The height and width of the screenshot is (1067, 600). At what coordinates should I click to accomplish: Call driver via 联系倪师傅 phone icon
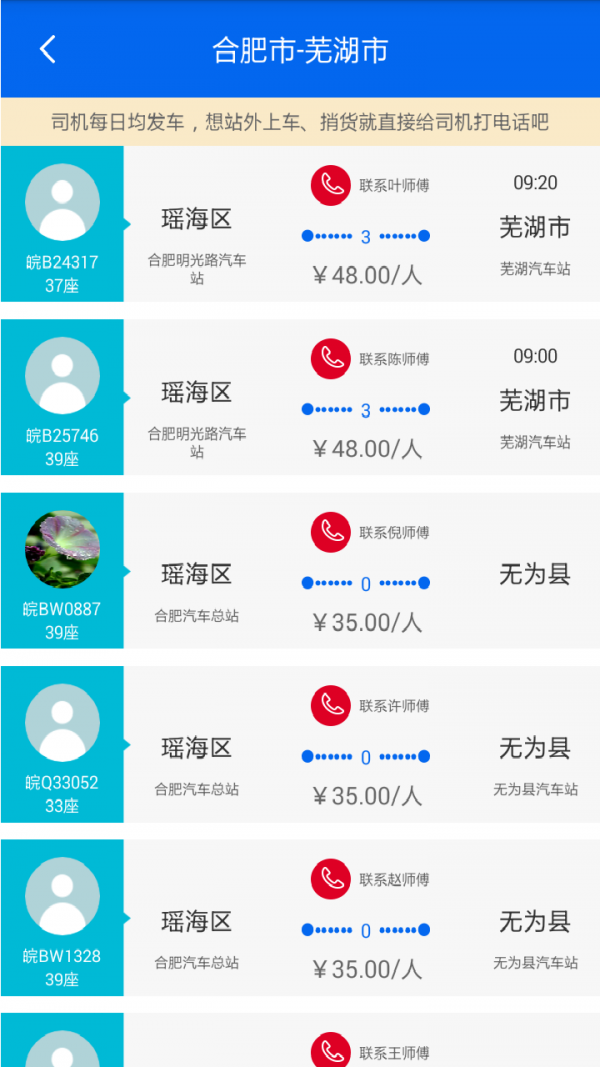tap(330, 533)
